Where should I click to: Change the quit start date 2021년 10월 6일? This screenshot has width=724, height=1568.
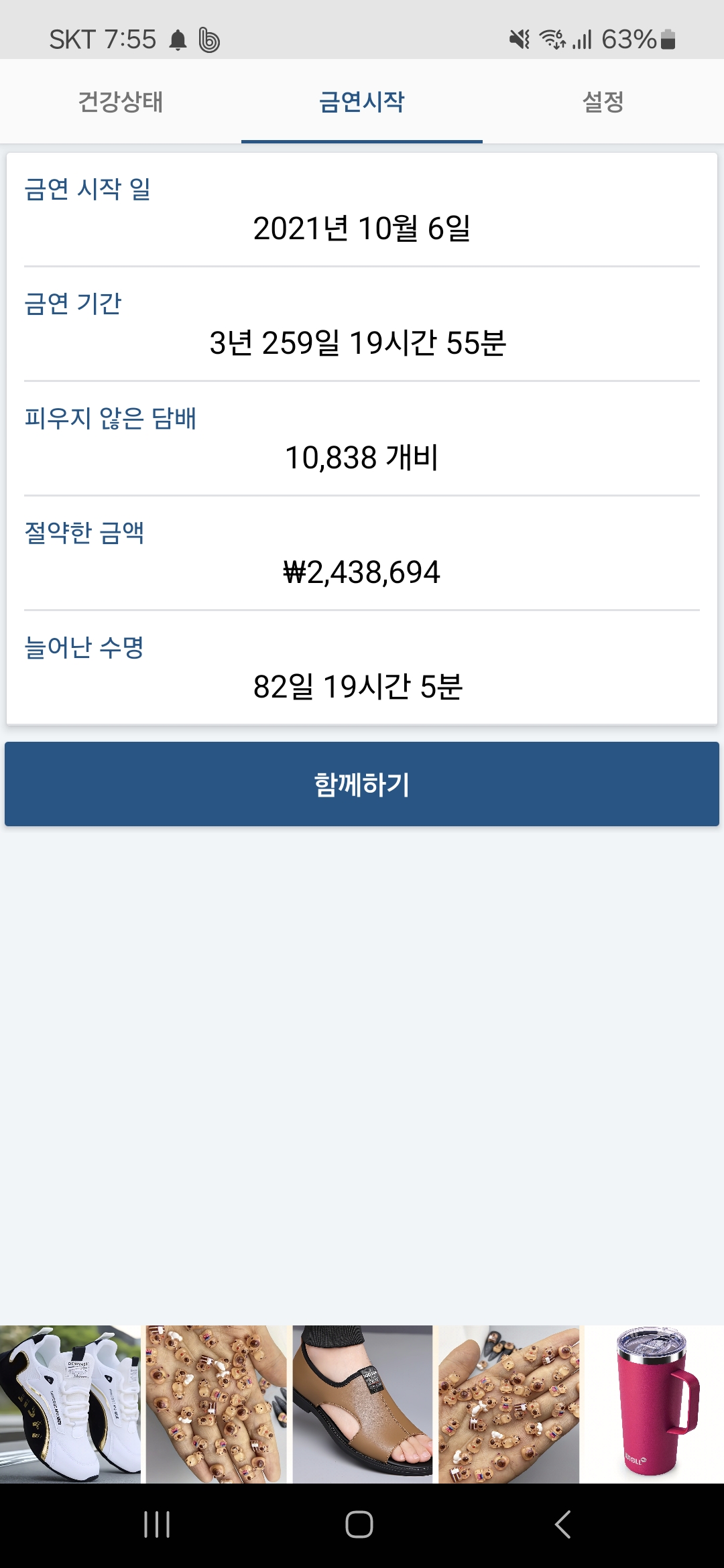coord(362,228)
